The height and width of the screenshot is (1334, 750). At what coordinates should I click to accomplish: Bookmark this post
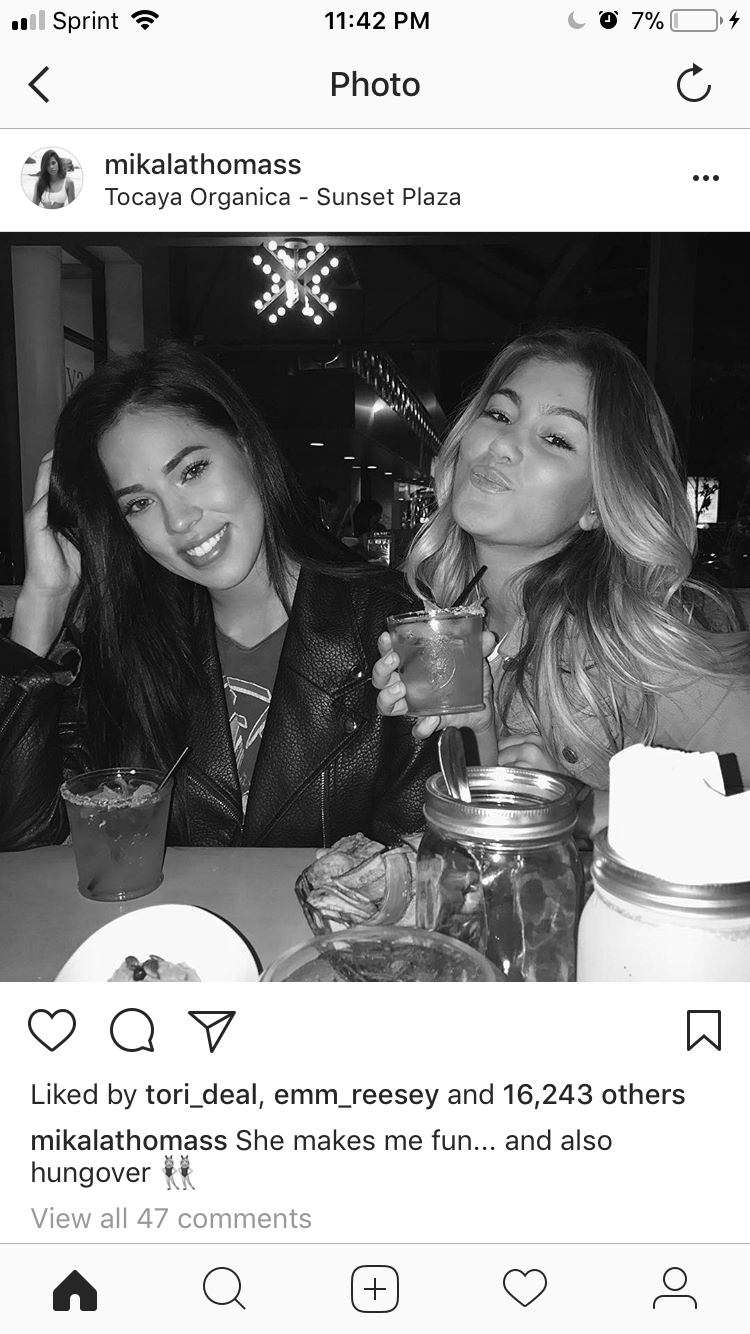coord(704,1030)
